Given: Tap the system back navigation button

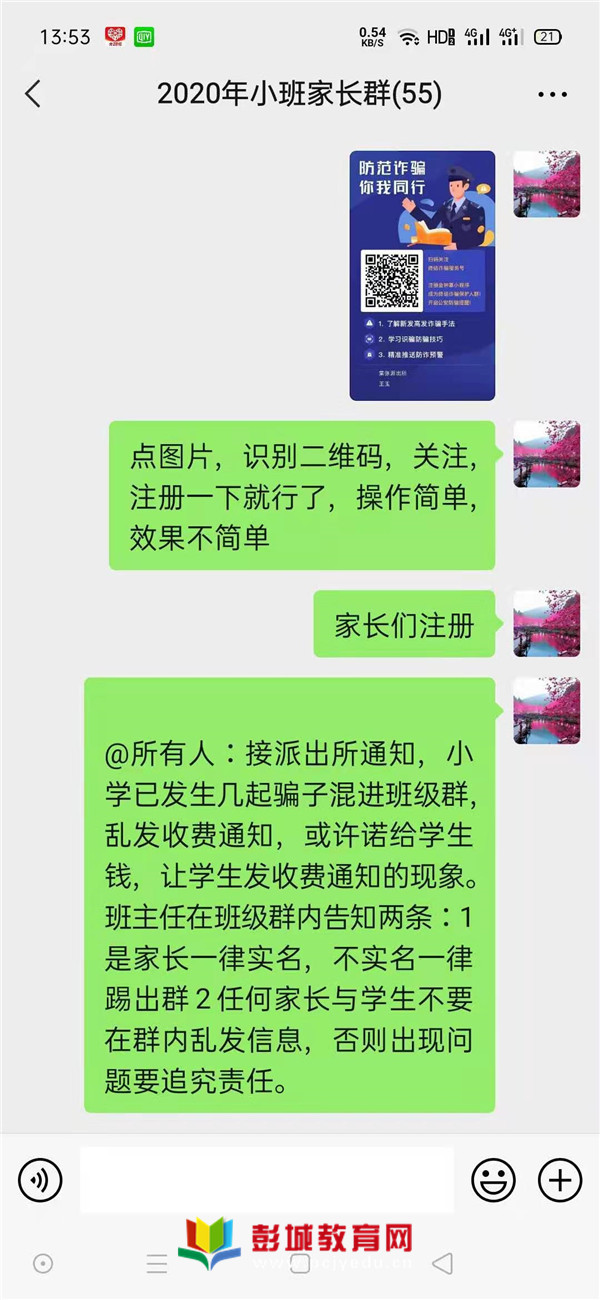Looking at the screenshot, I should (x=443, y=1264).
